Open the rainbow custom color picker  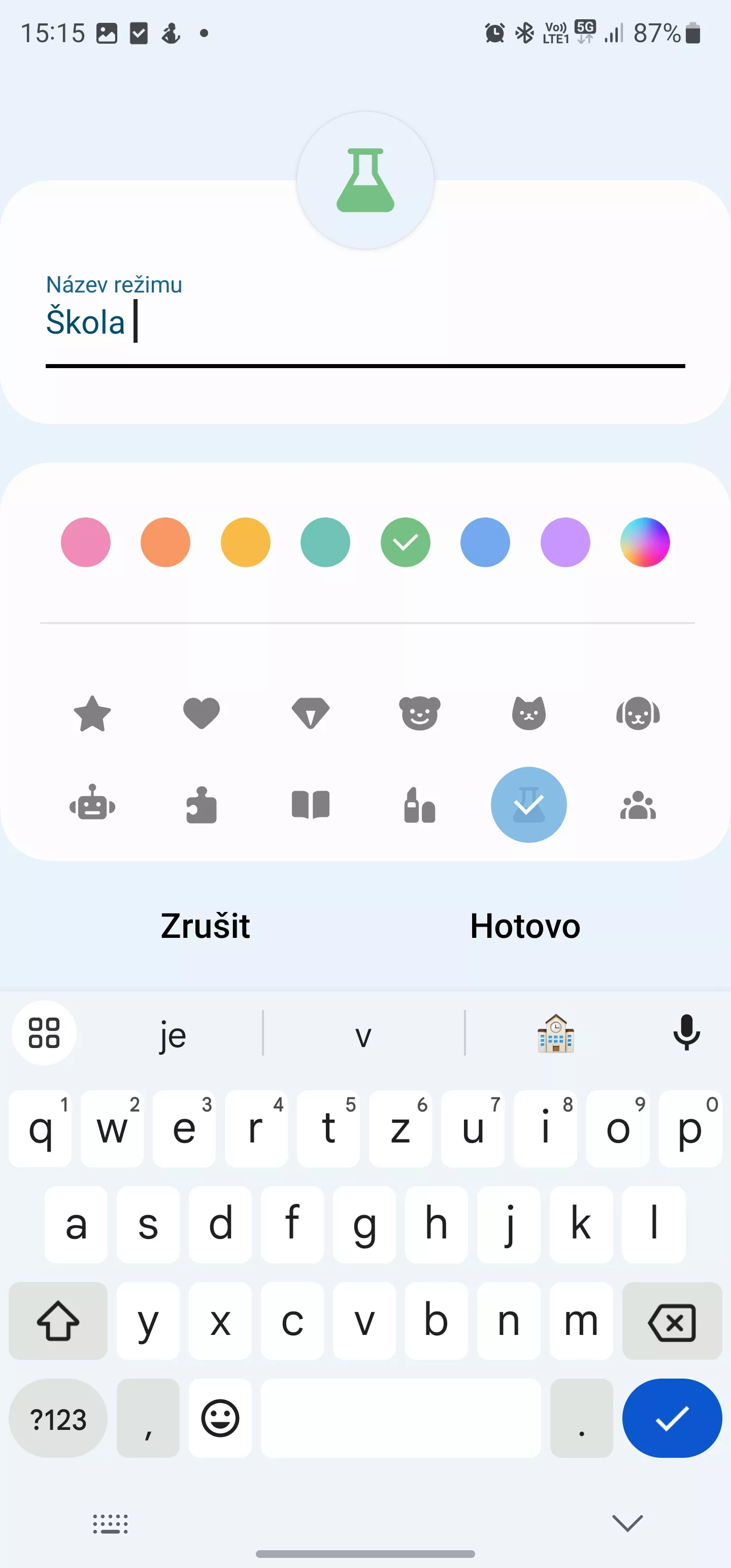[x=645, y=542]
